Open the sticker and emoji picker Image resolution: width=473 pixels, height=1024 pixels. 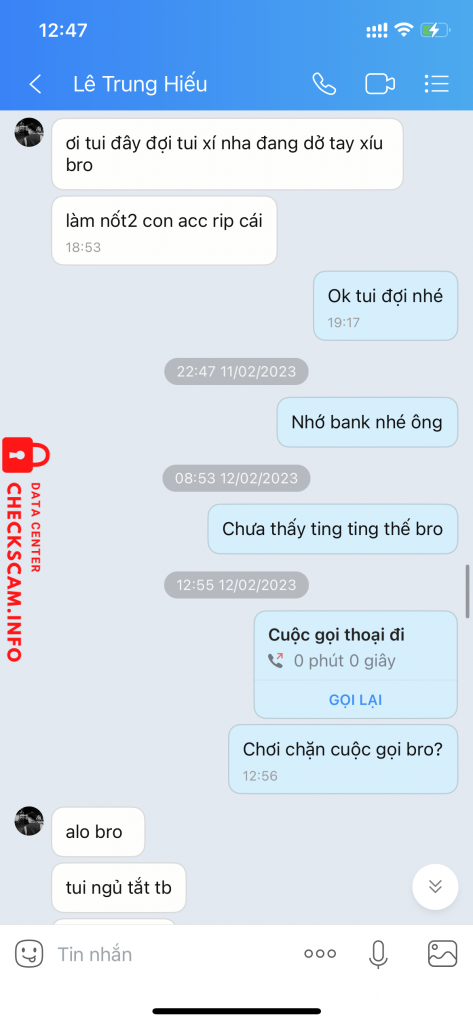coord(29,953)
